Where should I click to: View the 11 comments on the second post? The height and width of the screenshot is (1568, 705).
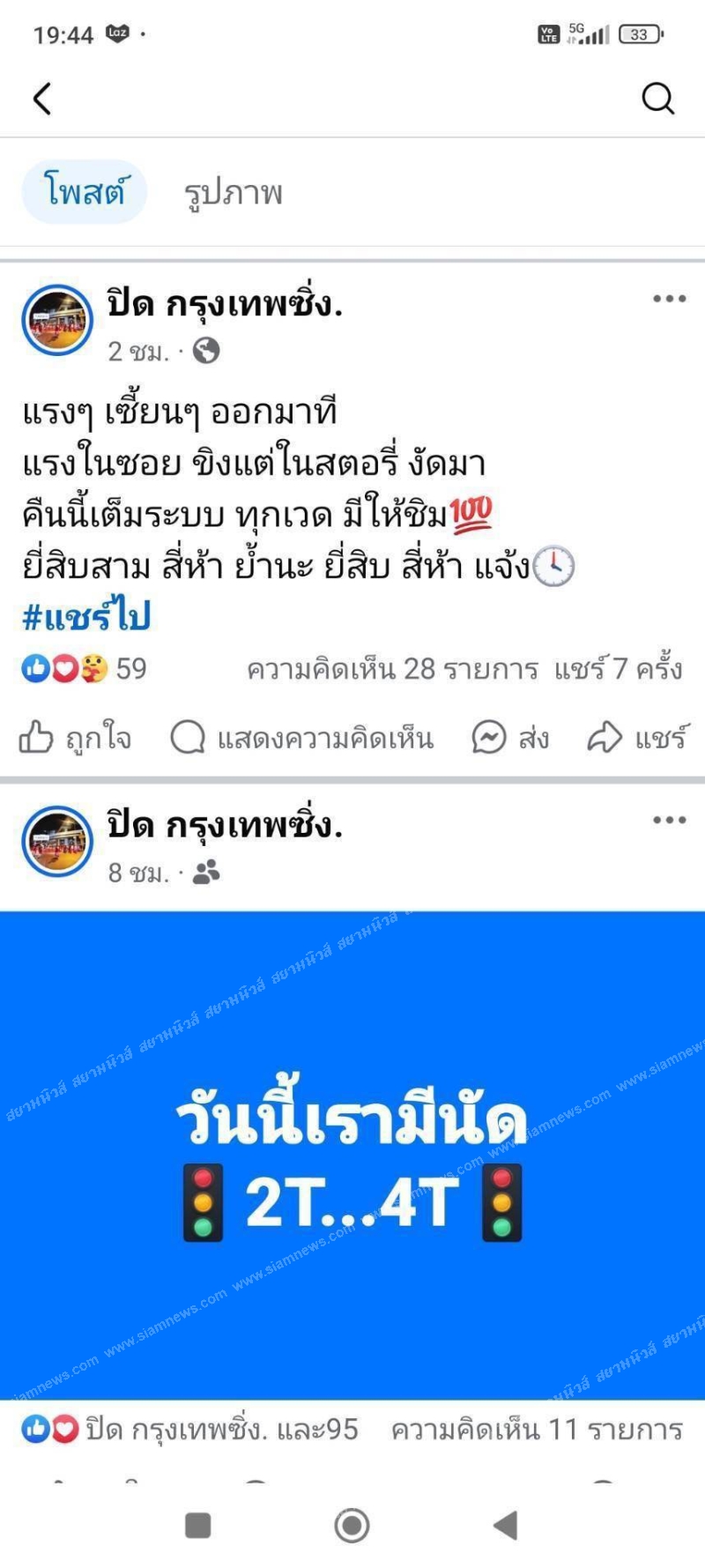[x=537, y=1429]
